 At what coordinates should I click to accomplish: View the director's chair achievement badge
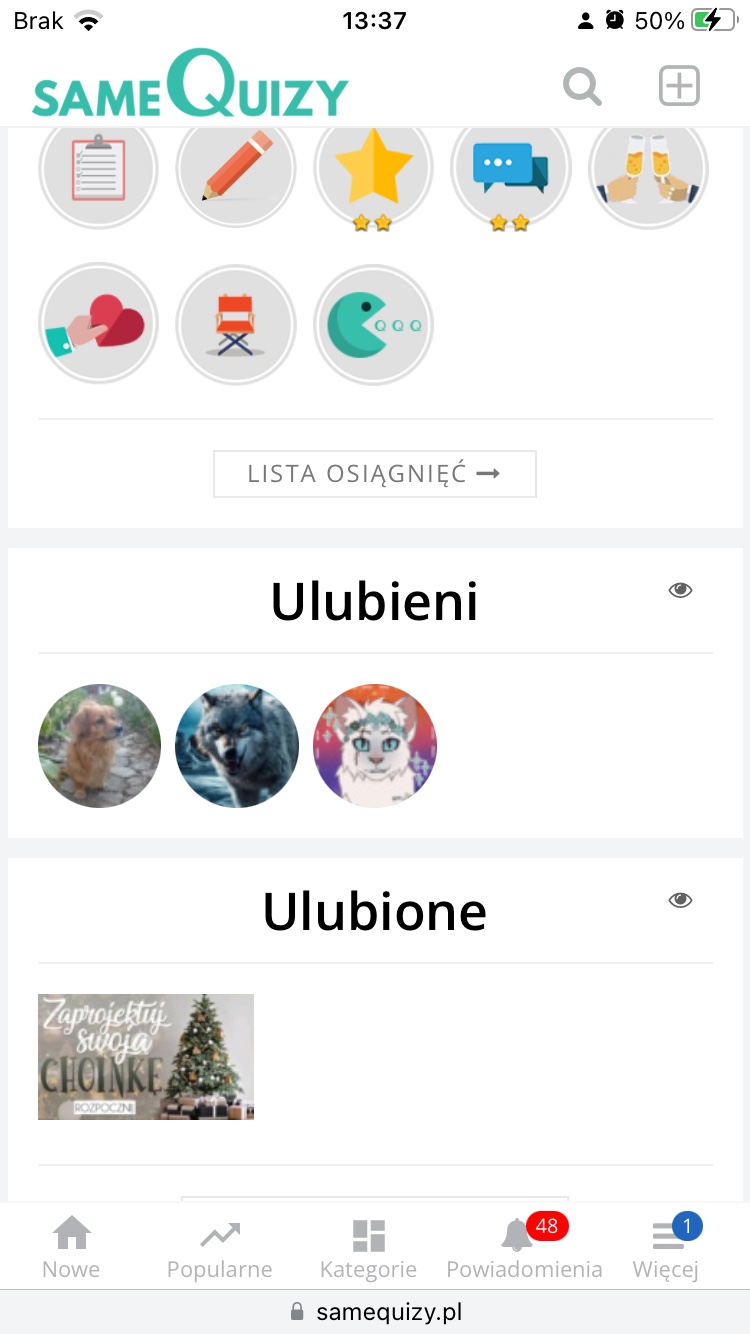(x=236, y=325)
